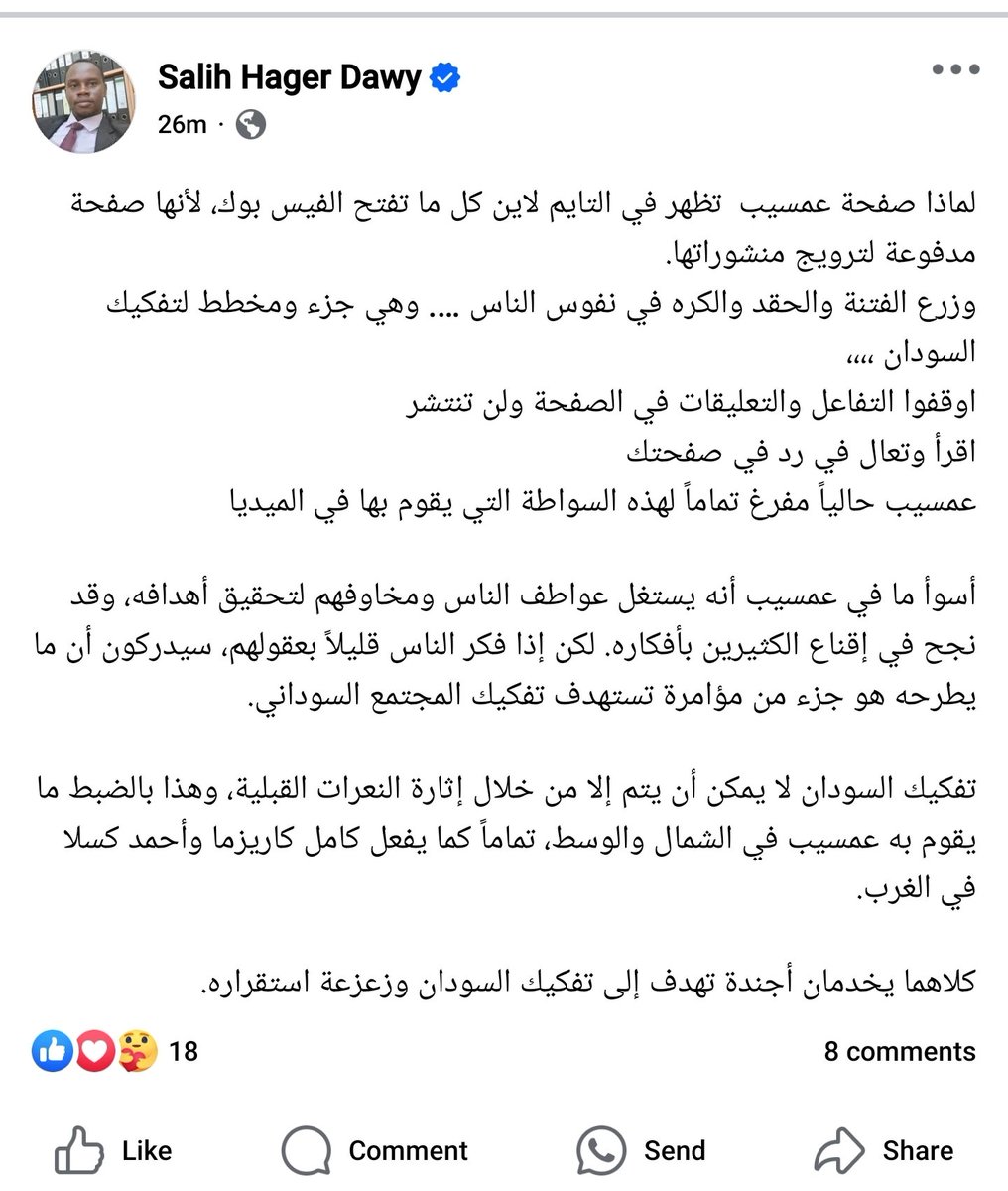1008x1191 pixels.
Task: View the 8 comments
Action: (x=899, y=1051)
